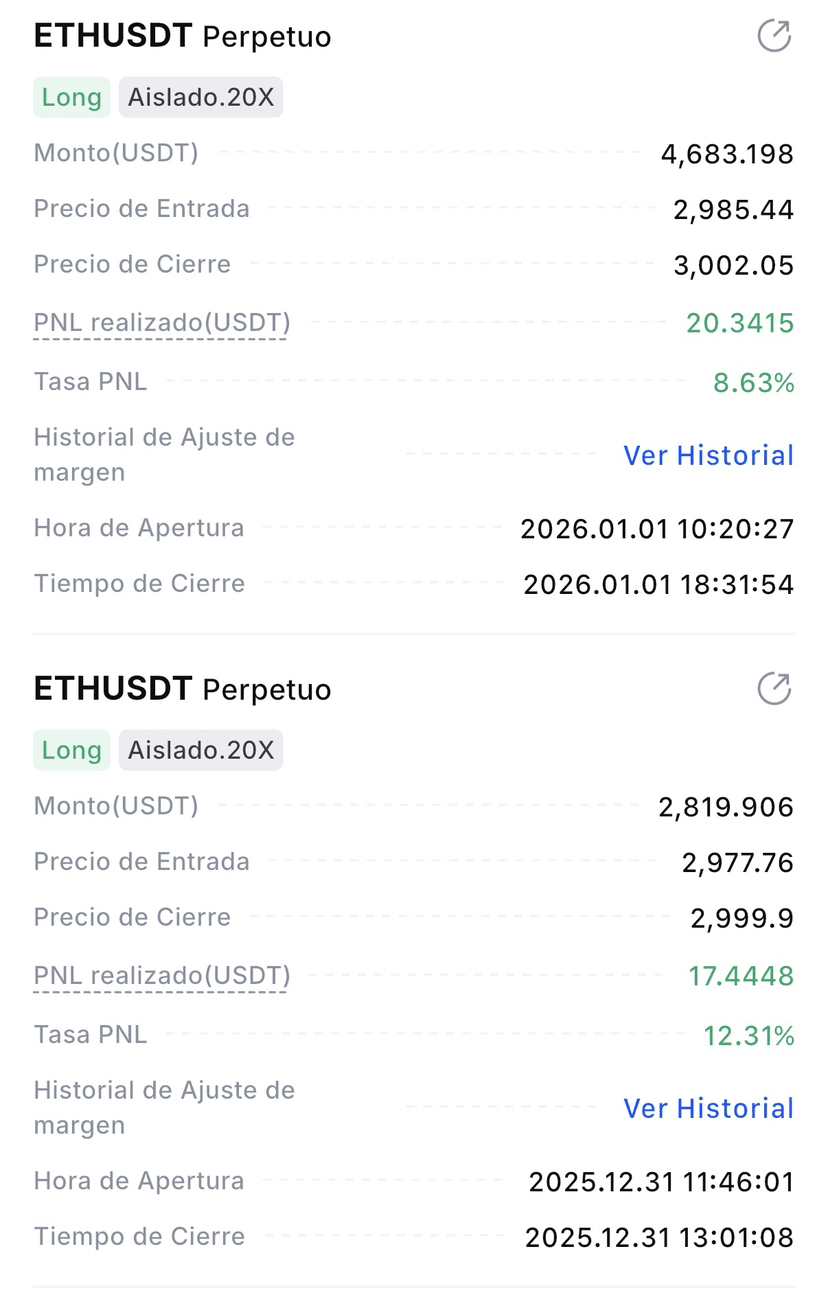Show PNL realizado explanation beside 17.4448
Image resolution: width=828 pixels, height=1295 pixels.
click(x=162, y=976)
